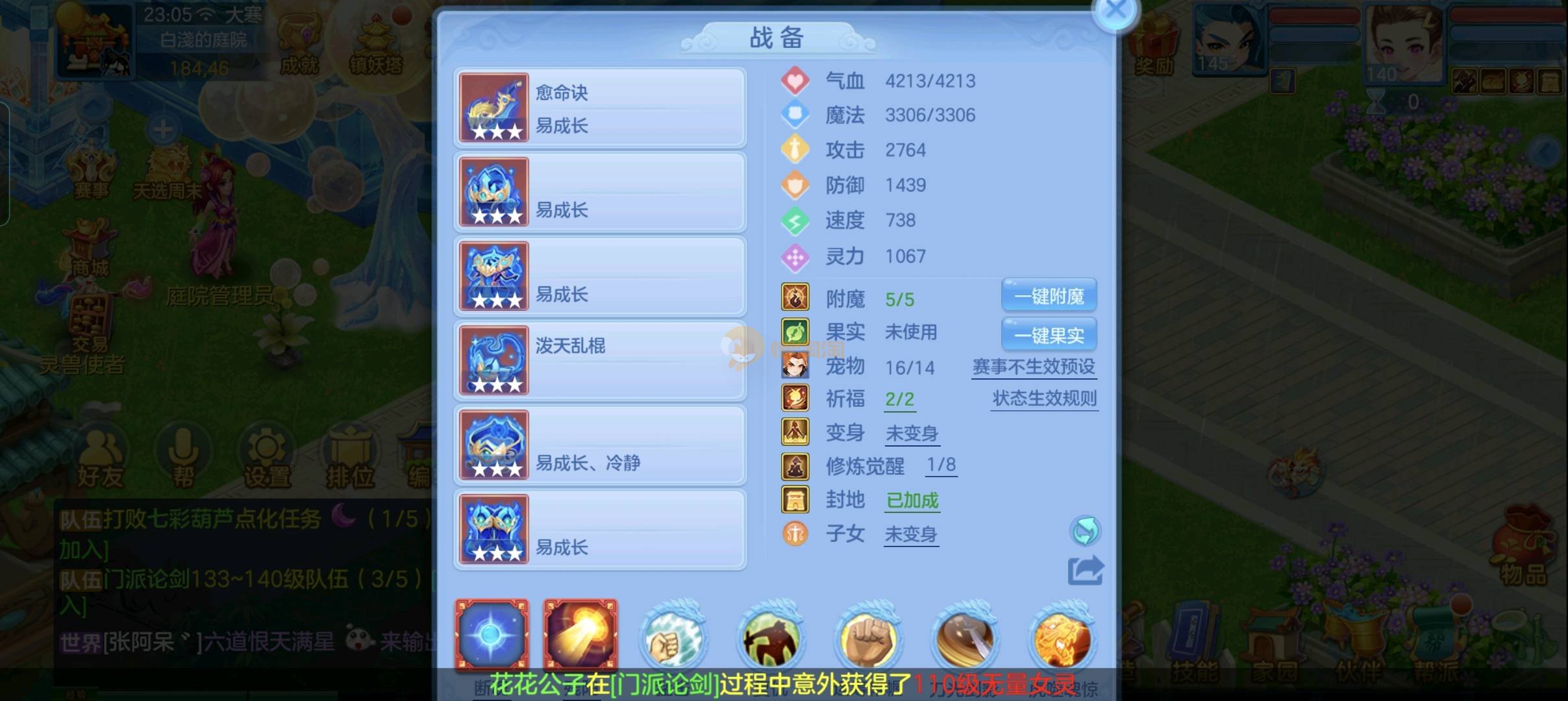1568x701 pixels.
Task: Select the shadow figure skill icon
Action: 770,639
